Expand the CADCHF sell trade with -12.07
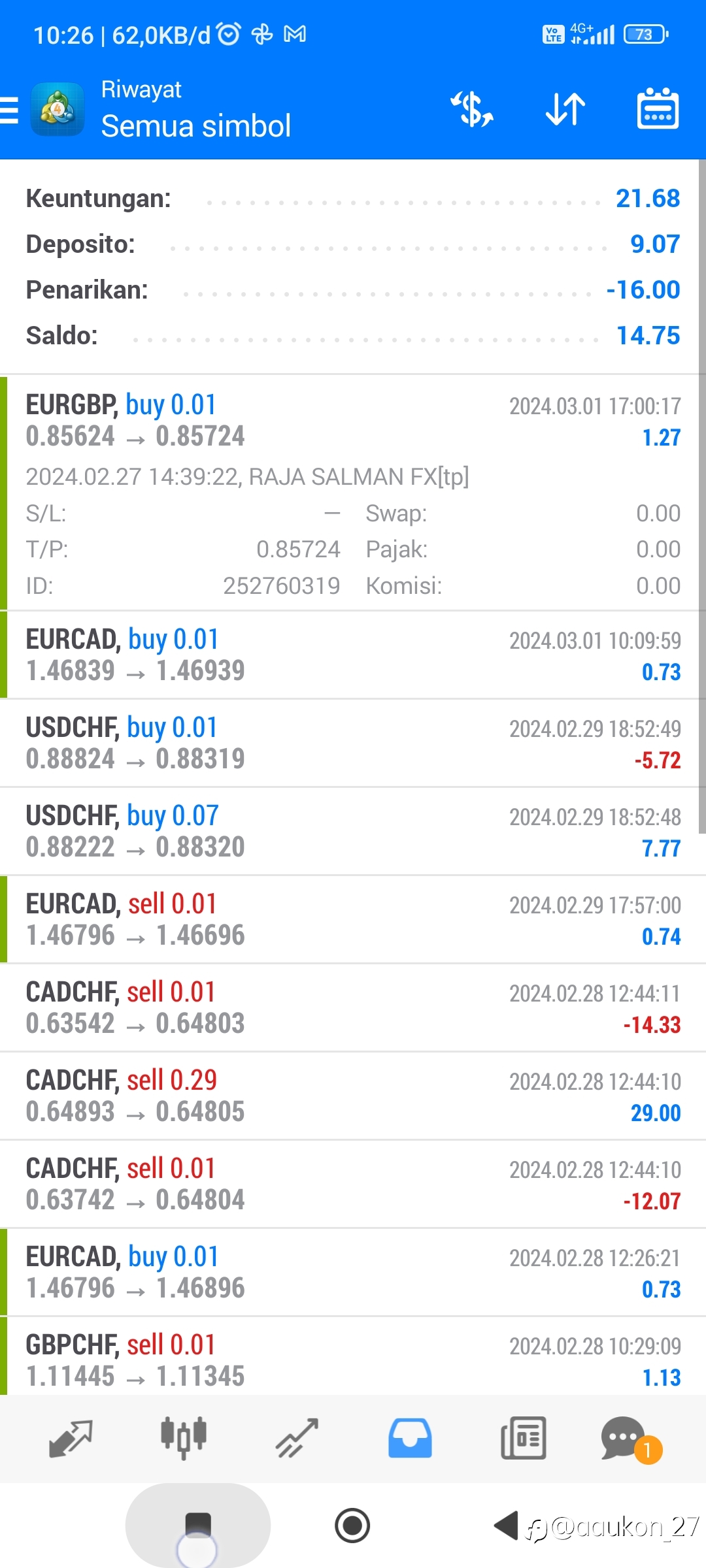 pyautogui.click(x=353, y=1184)
